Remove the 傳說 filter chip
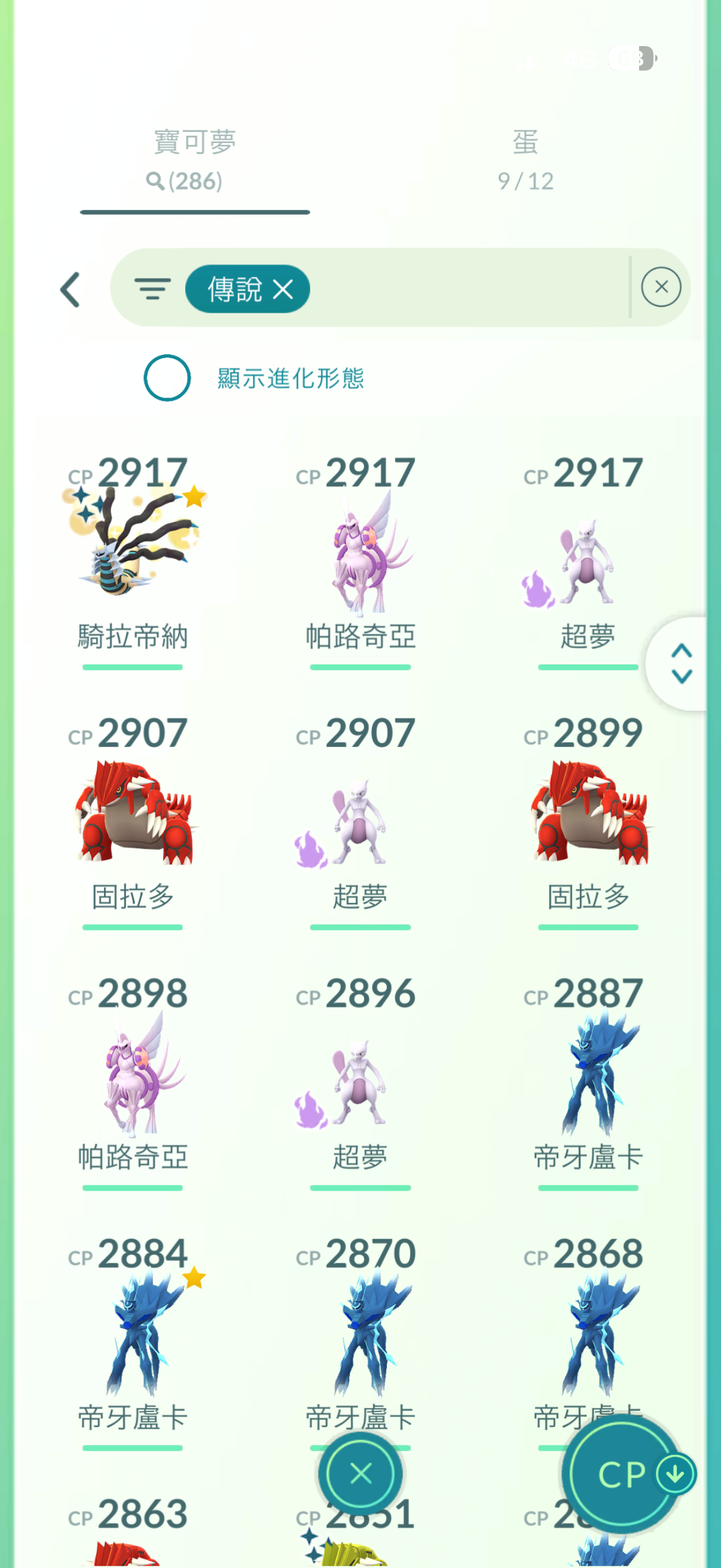Image resolution: width=721 pixels, height=1568 pixels. (283, 289)
